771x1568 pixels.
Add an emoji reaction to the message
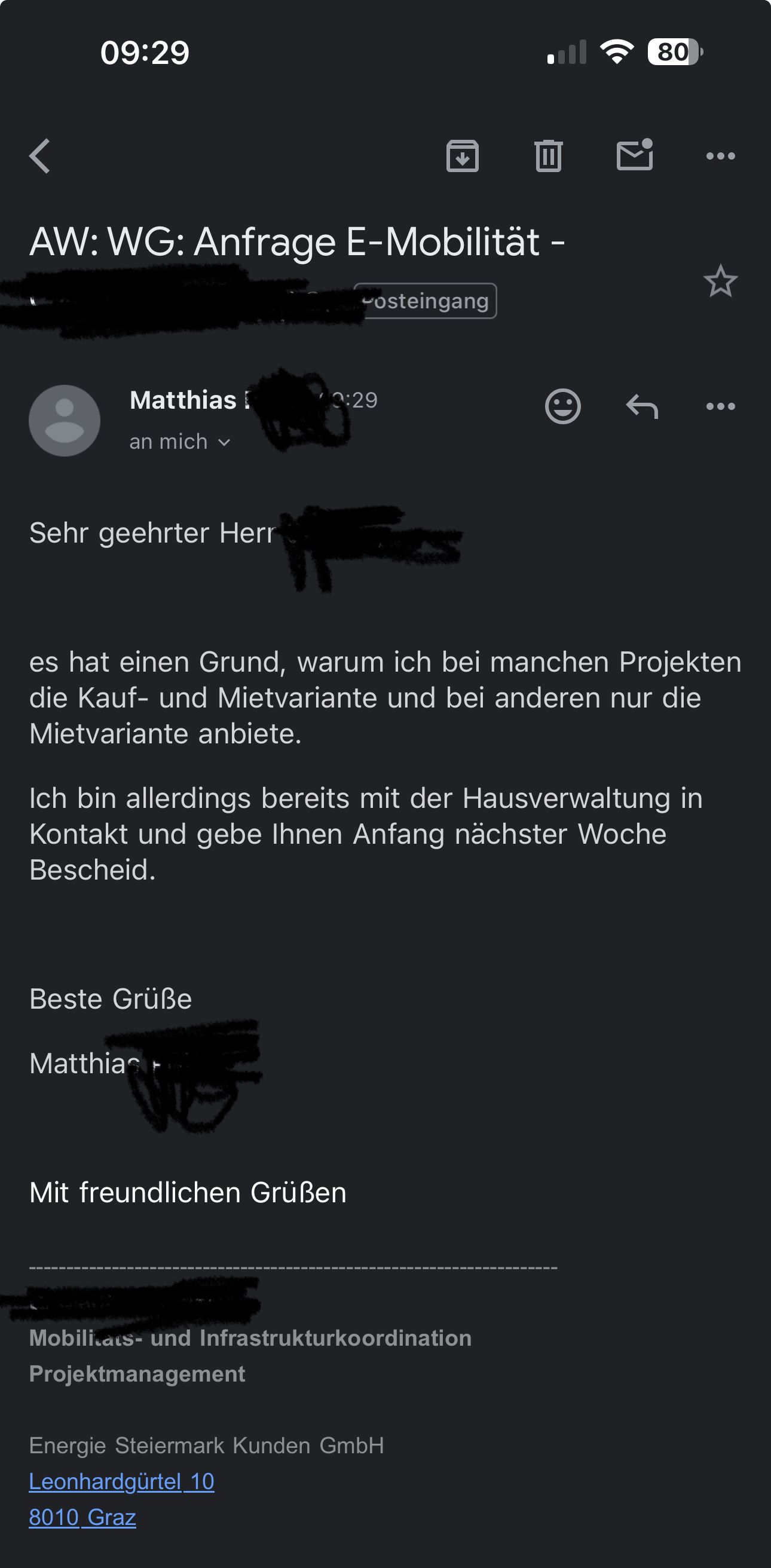(563, 406)
